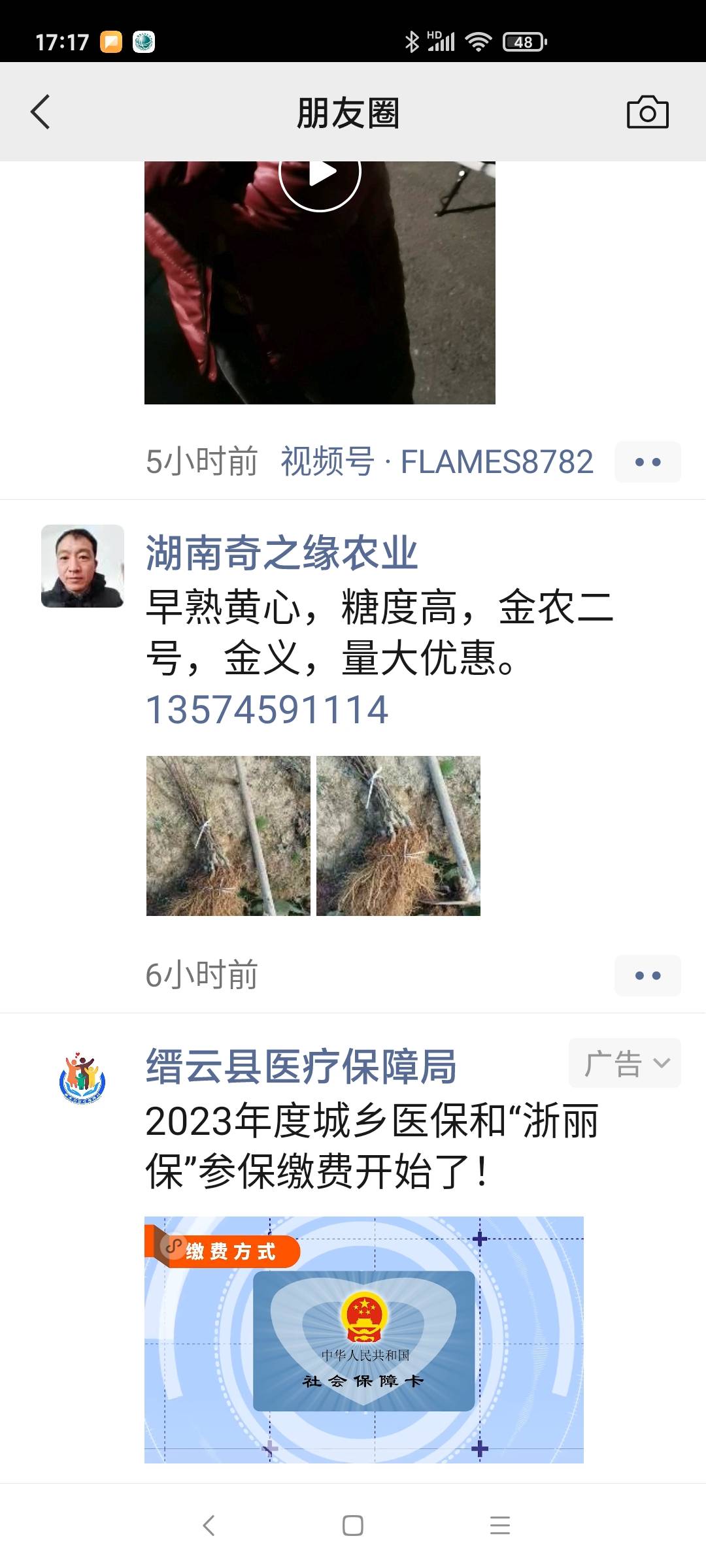
Task: Tap the phone number 13574591114
Action: (x=267, y=710)
